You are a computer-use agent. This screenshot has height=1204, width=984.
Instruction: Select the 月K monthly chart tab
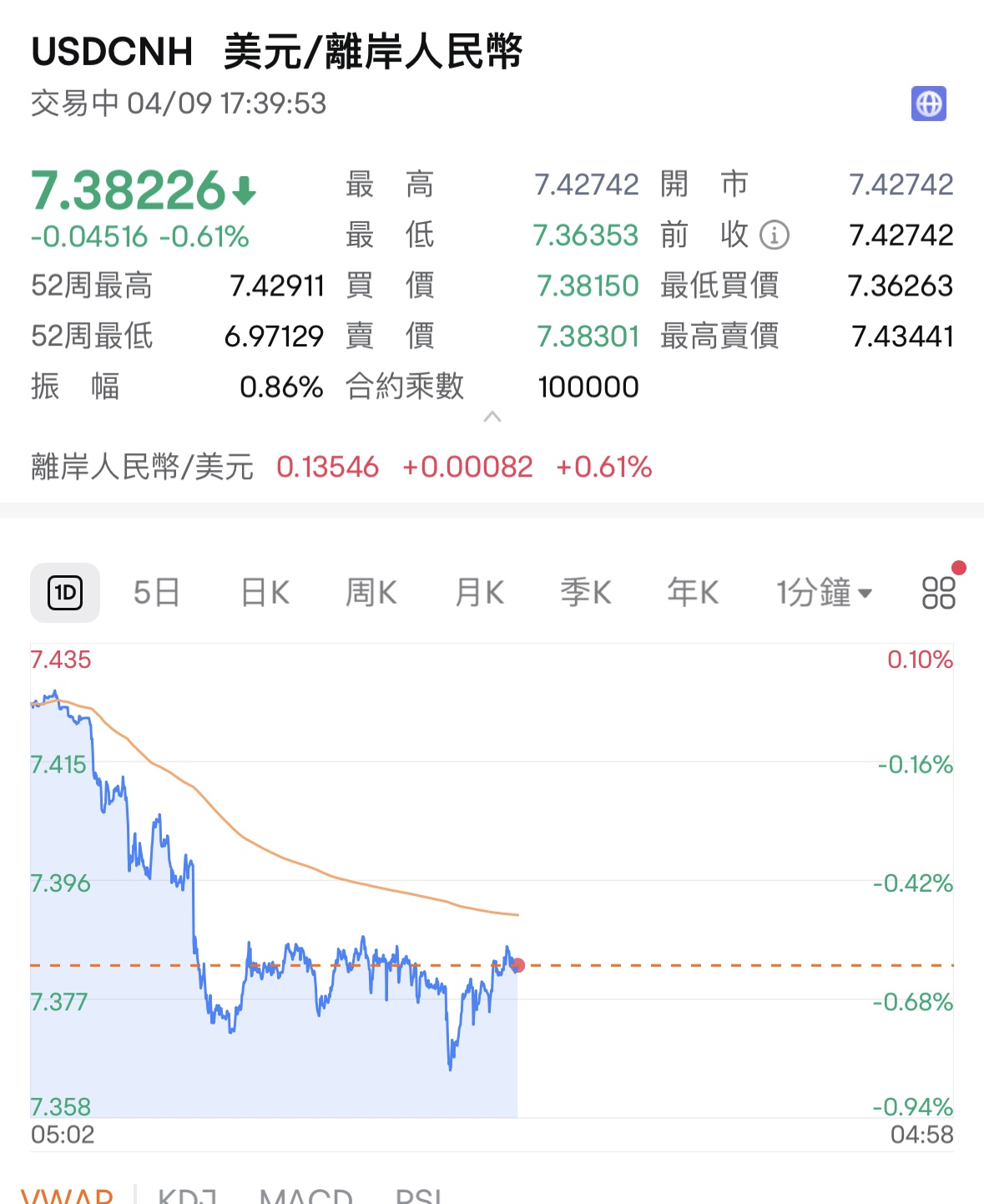point(478,592)
